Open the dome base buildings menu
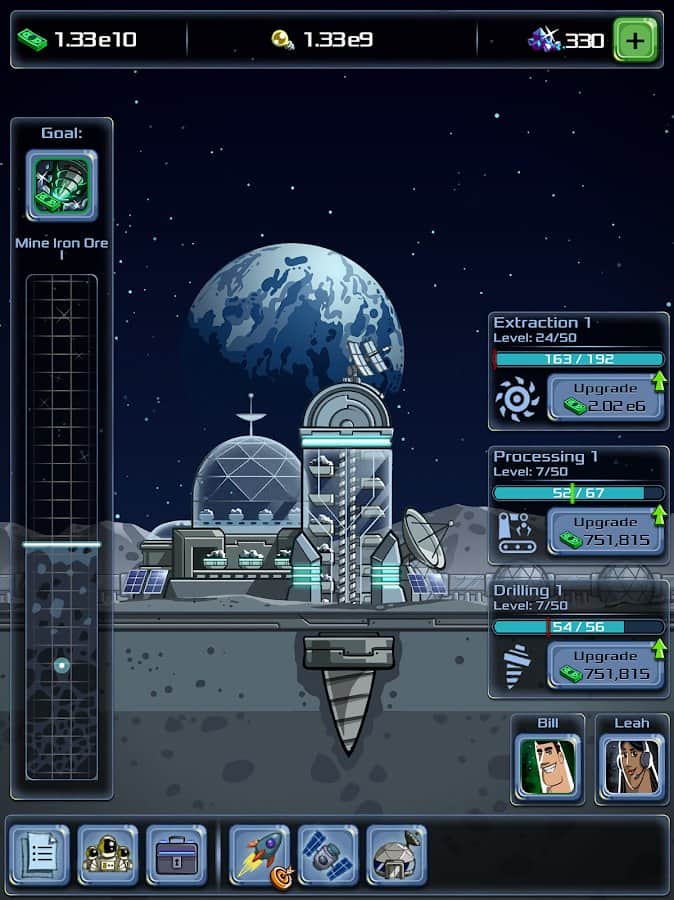 tap(396, 855)
